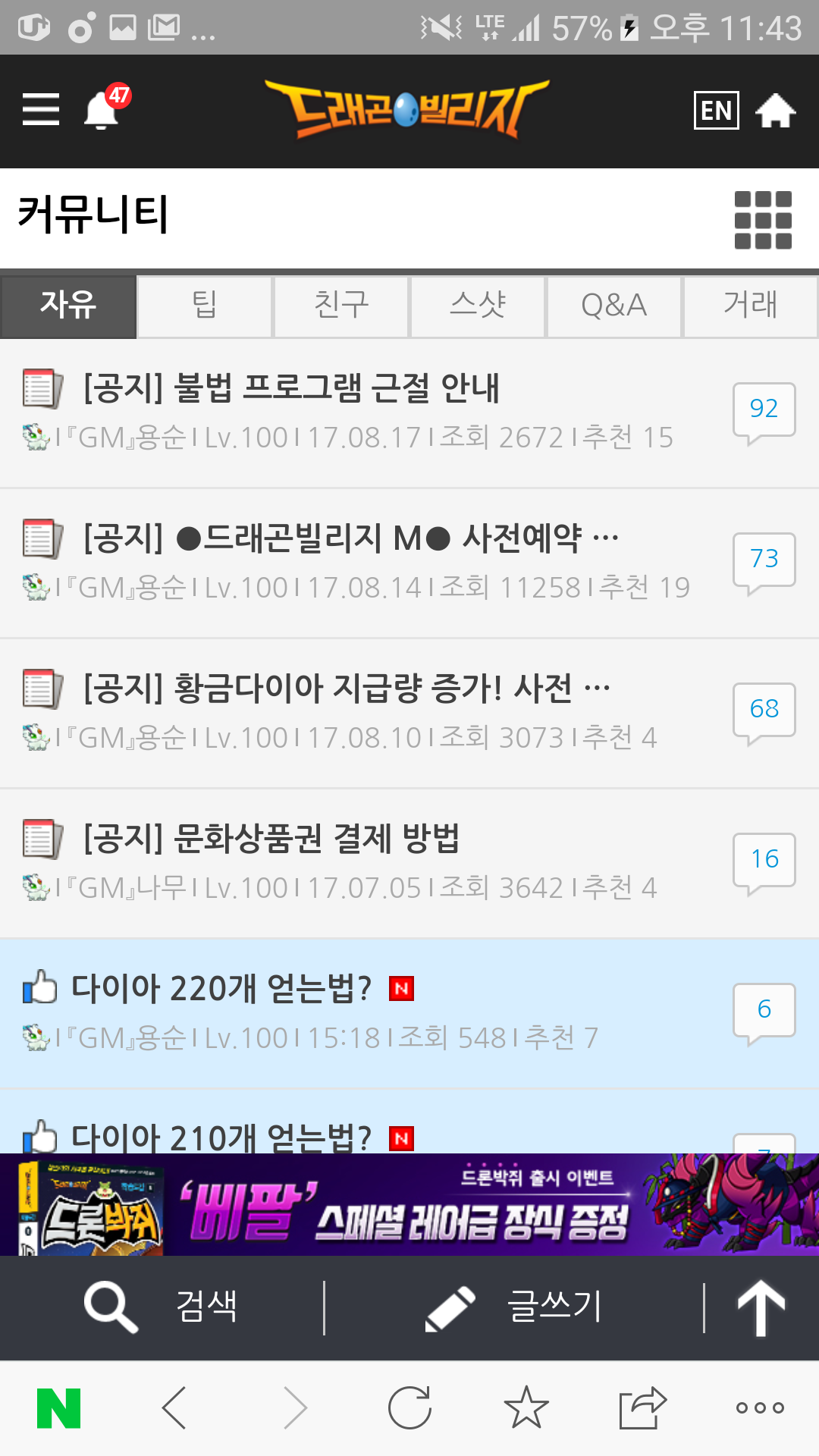
Task: Open the 다이아 220개 얻는법 post
Action: click(221, 989)
